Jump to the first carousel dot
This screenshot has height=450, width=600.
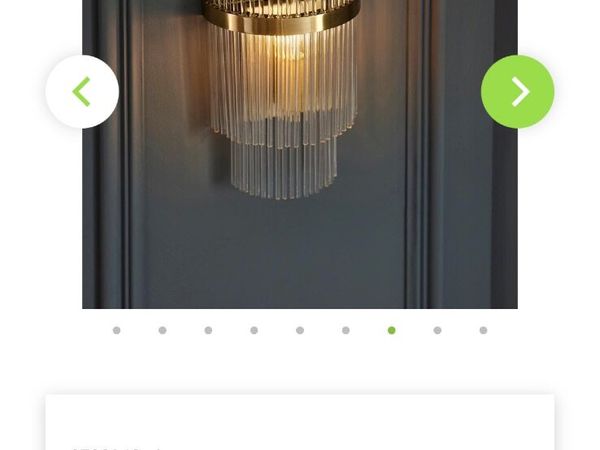coord(117,330)
